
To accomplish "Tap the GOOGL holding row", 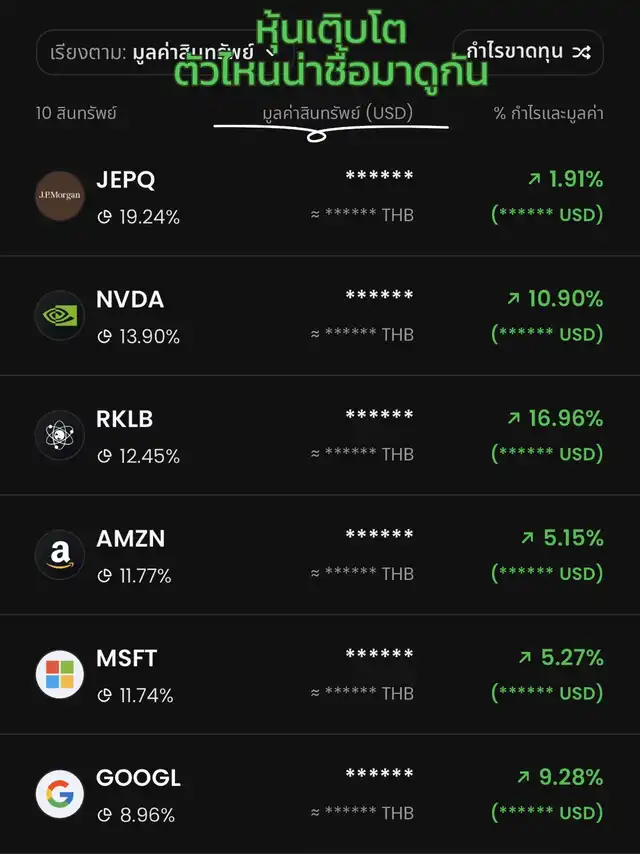I will click(320, 795).
